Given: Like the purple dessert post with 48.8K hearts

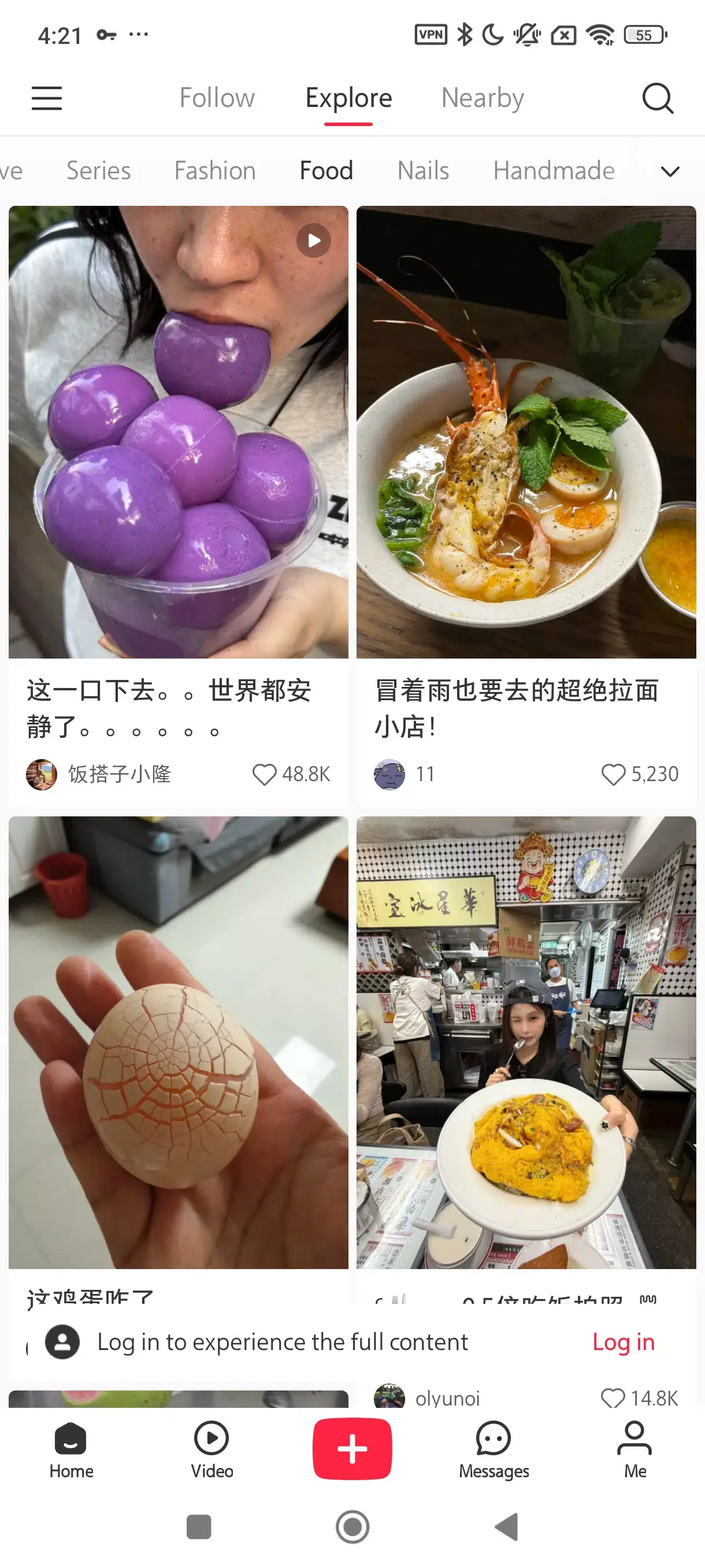Looking at the screenshot, I should point(266,774).
